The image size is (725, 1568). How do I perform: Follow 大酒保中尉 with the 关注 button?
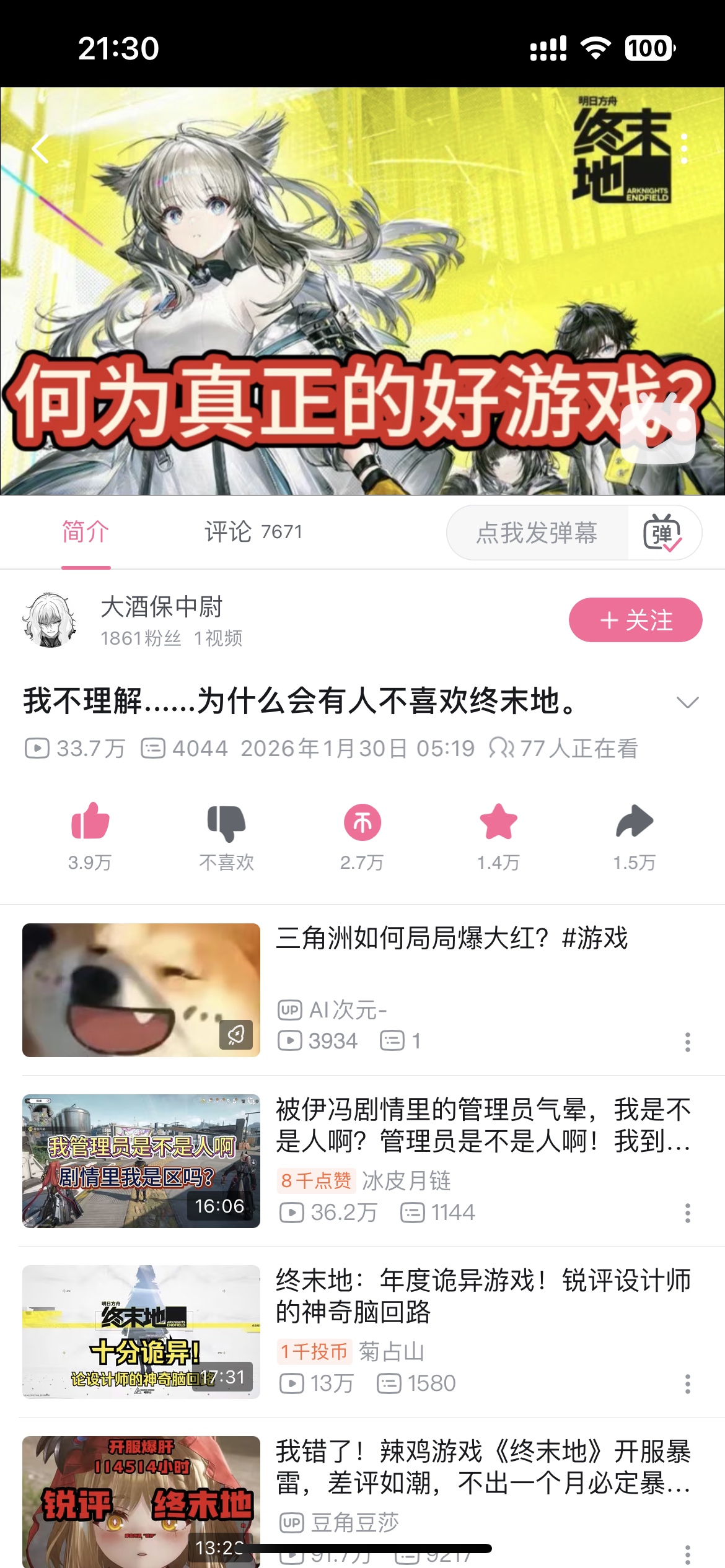(x=635, y=620)
